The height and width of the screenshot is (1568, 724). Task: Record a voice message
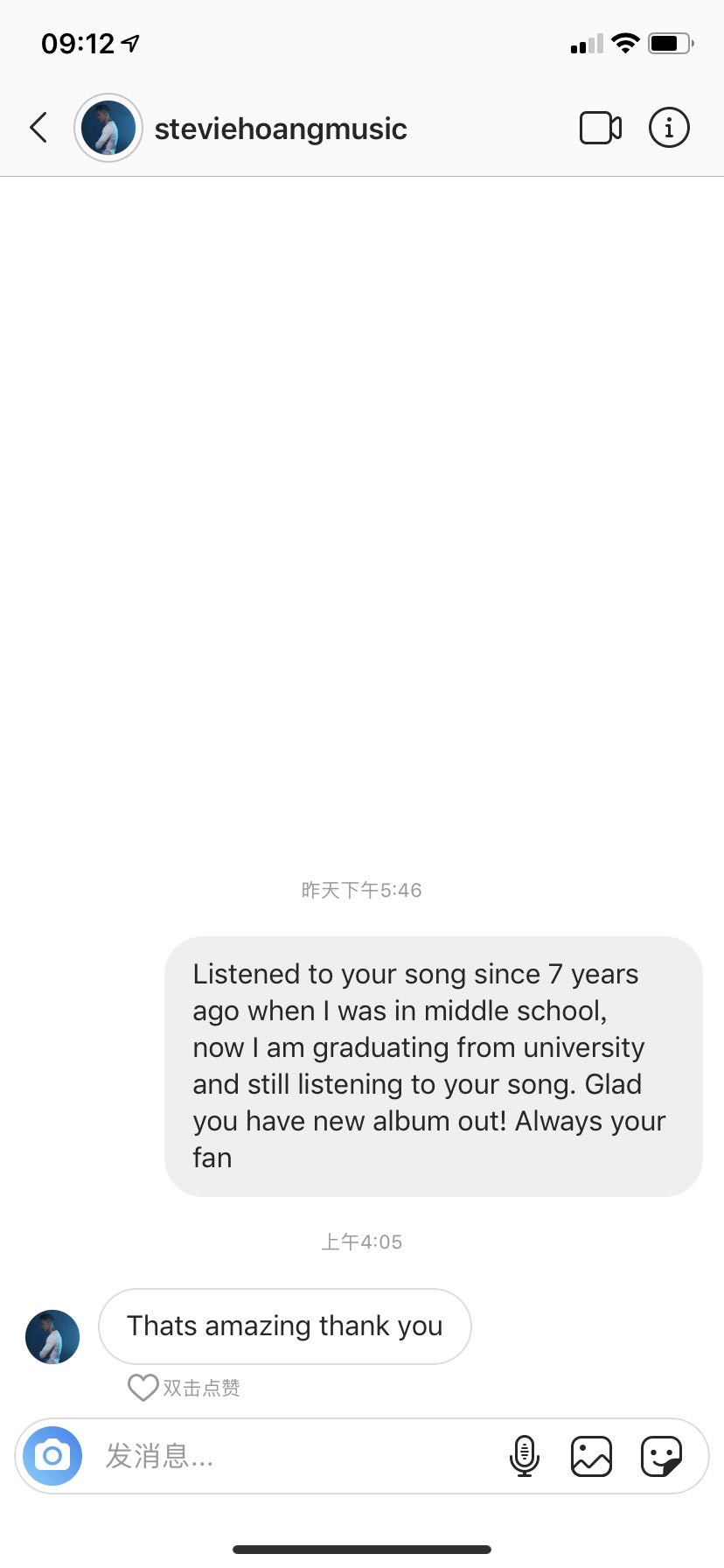tap(524, 1456)
